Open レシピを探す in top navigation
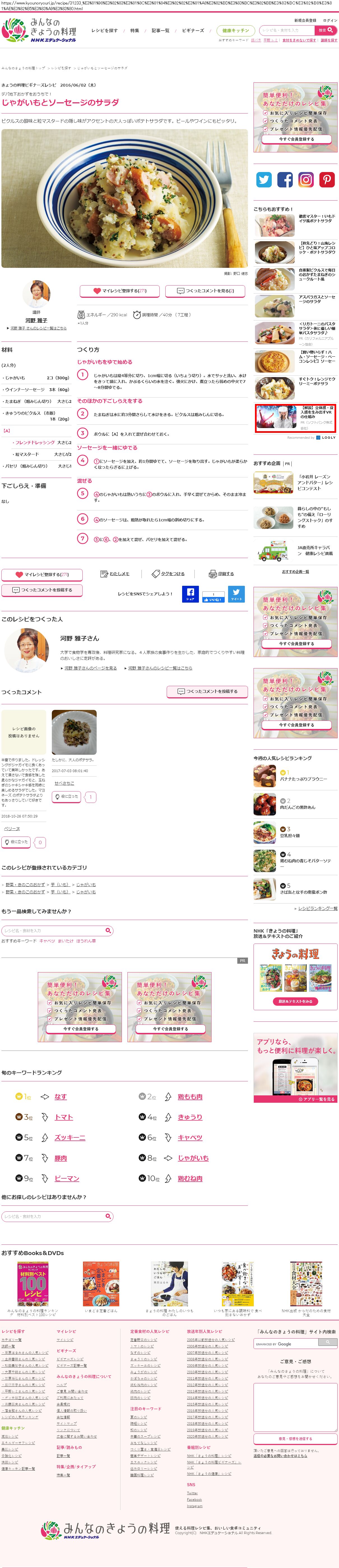 click(x=105, y=31)
